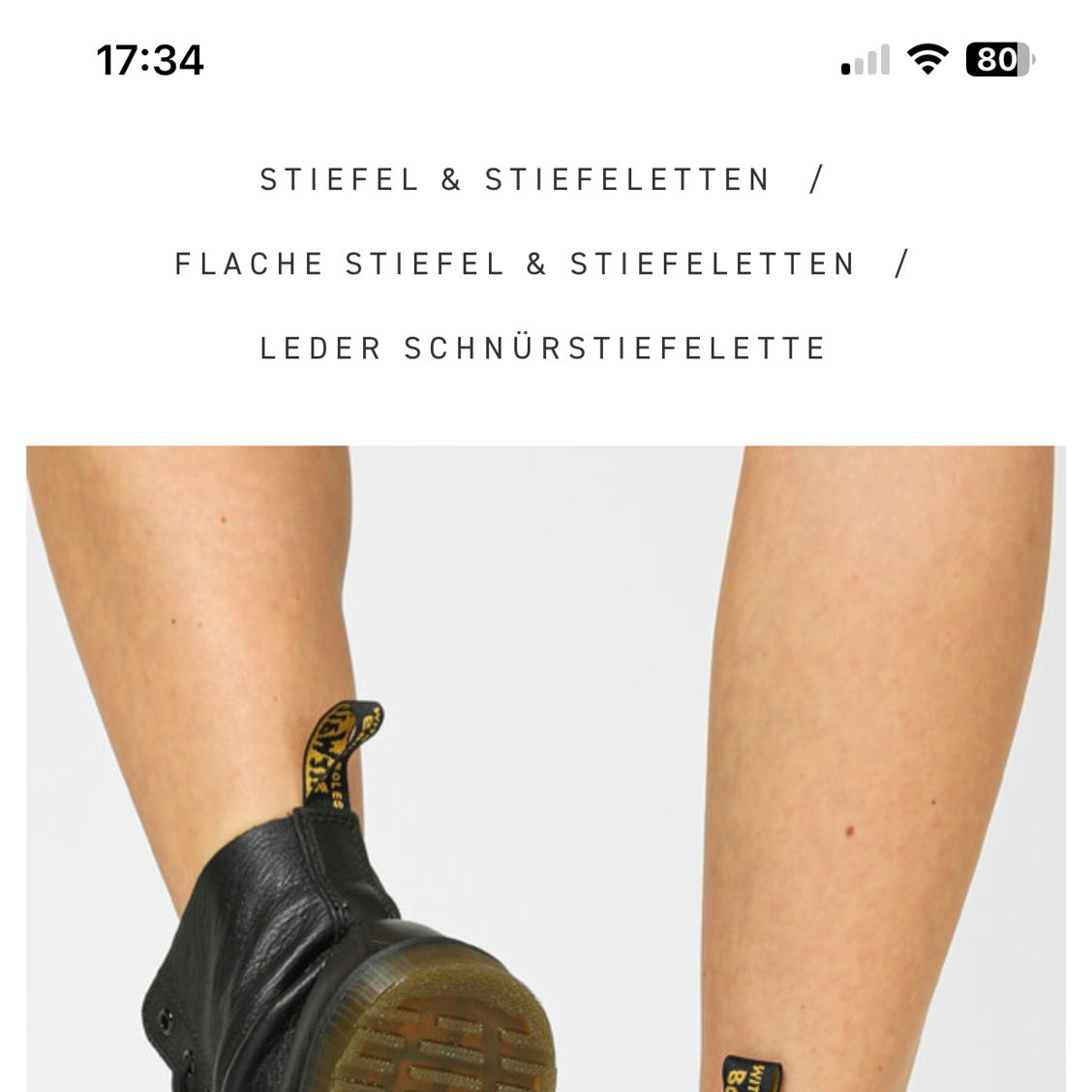This screenshot has width=1092, height=1092.
Task: Open the boot product image
Action: tap(545, 768)
